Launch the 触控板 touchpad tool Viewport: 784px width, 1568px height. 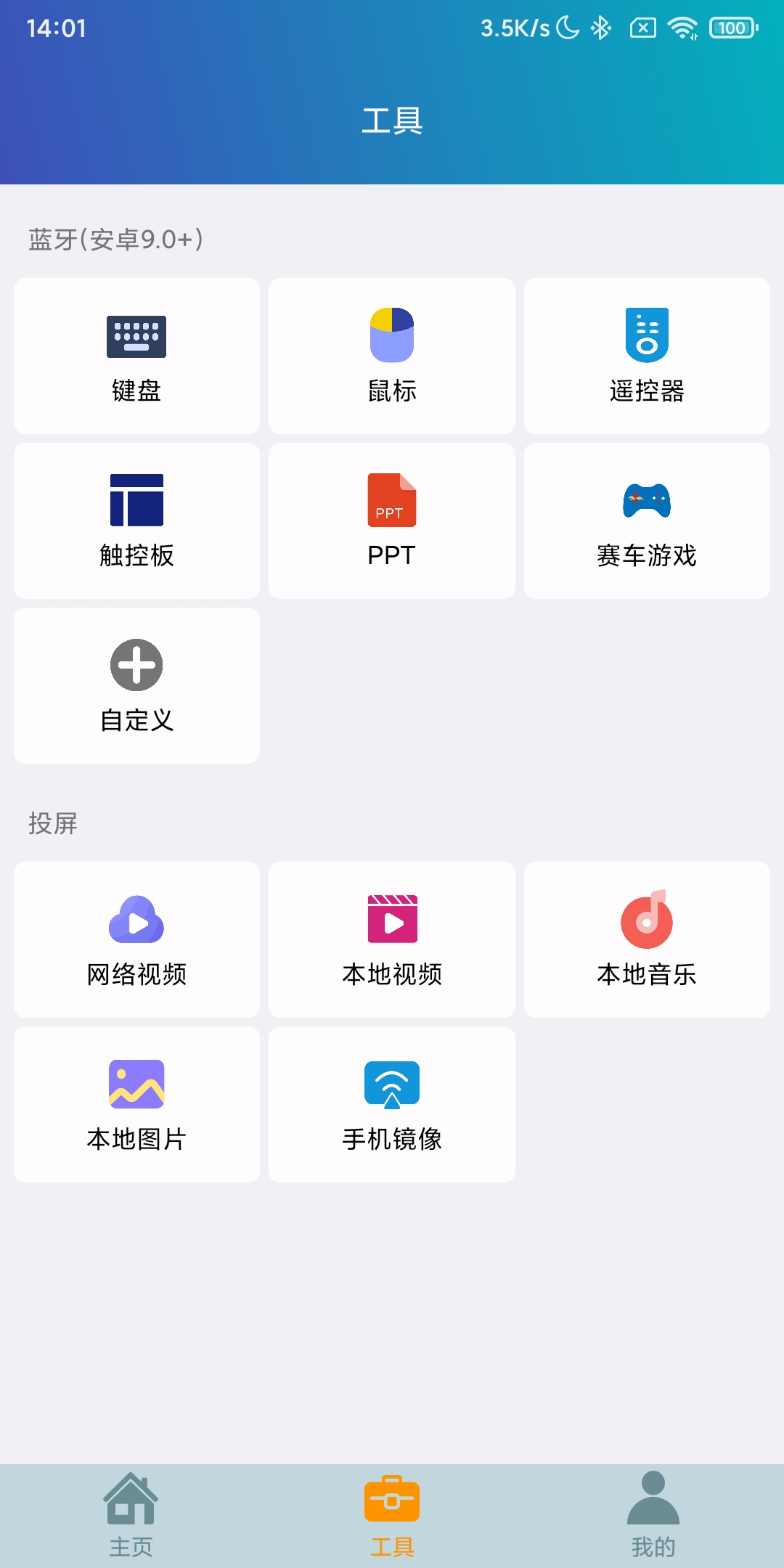(x=136, y=520)
